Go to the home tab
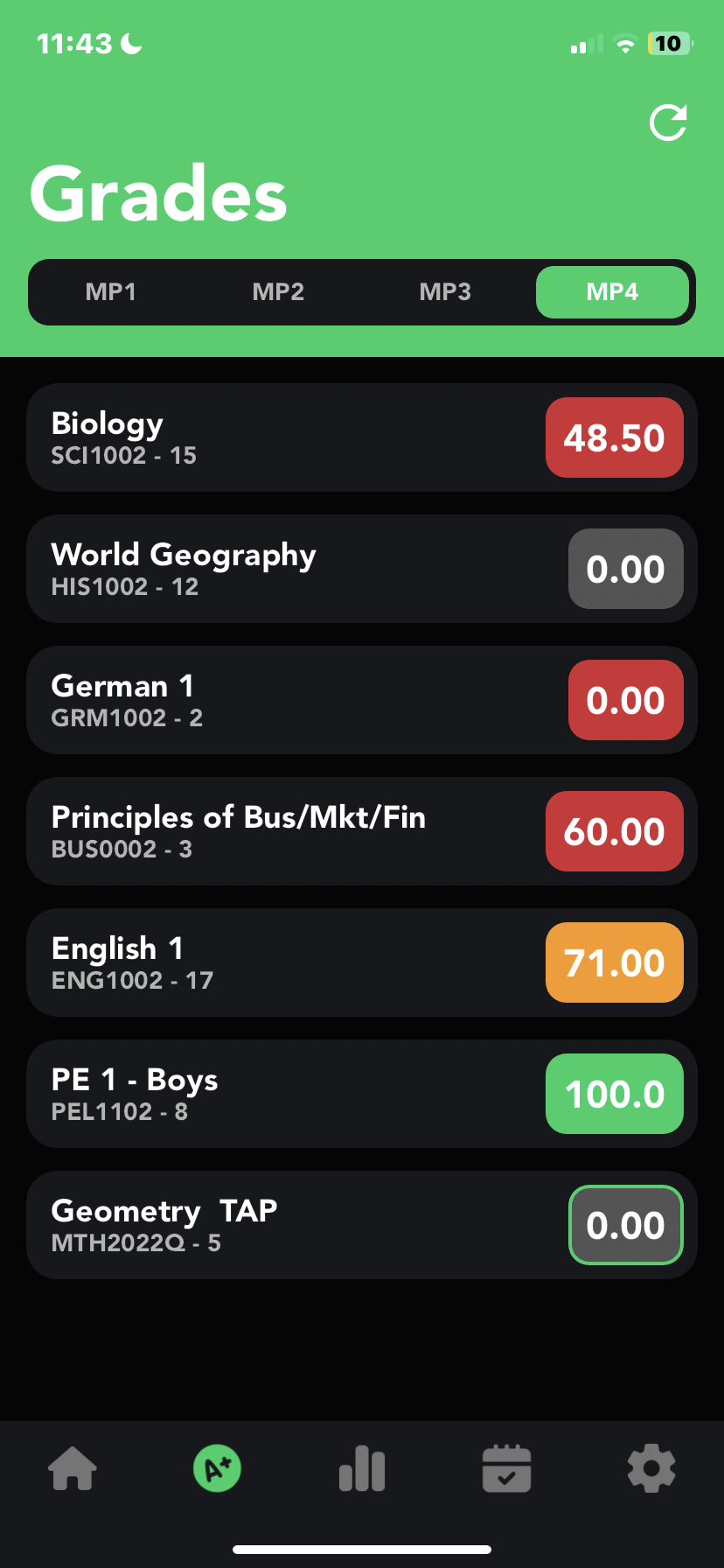Screen dimensions: 724x1568 click(73, 1468)
